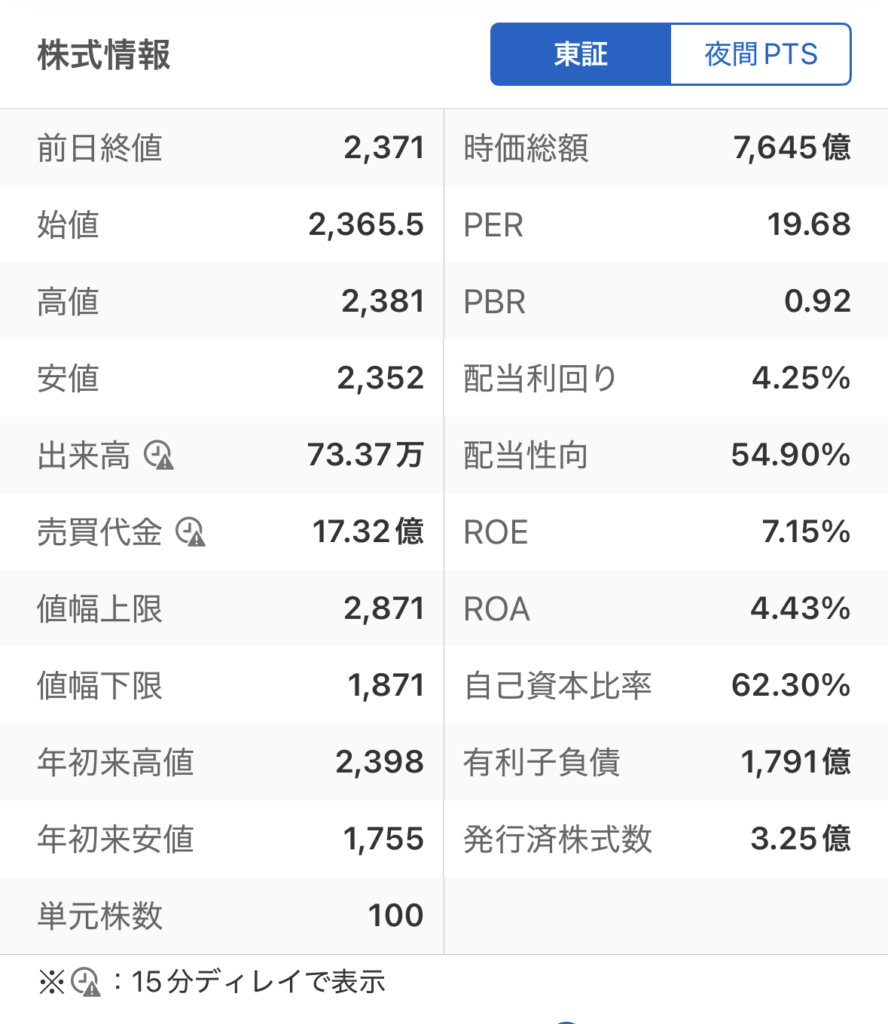Switch to the 東証 tab
This screenshot has width=888, height=1024.
click(x=580, y=54)
